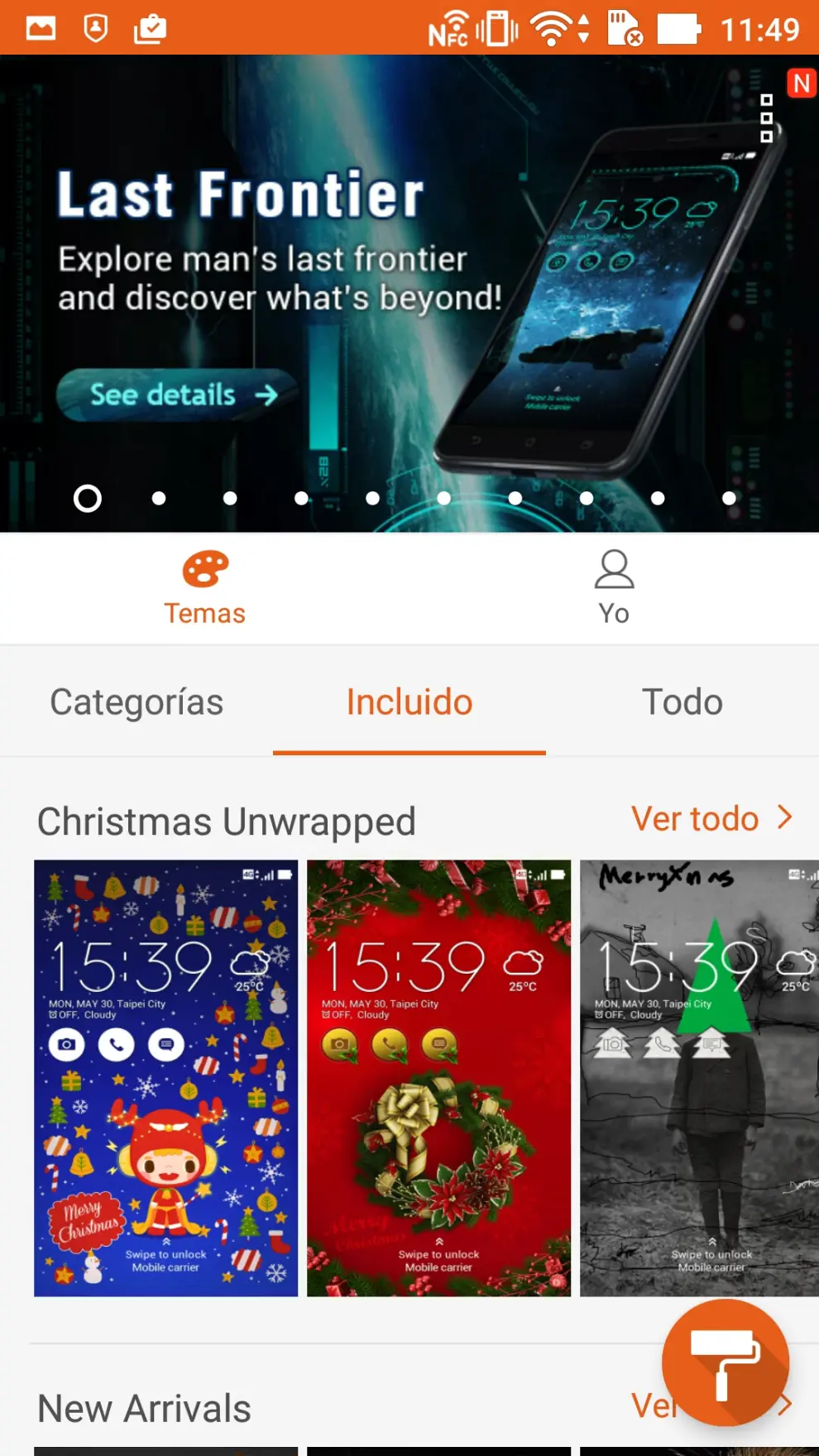
Task: Select the Categorías tab
Action: tap(136, 702)
